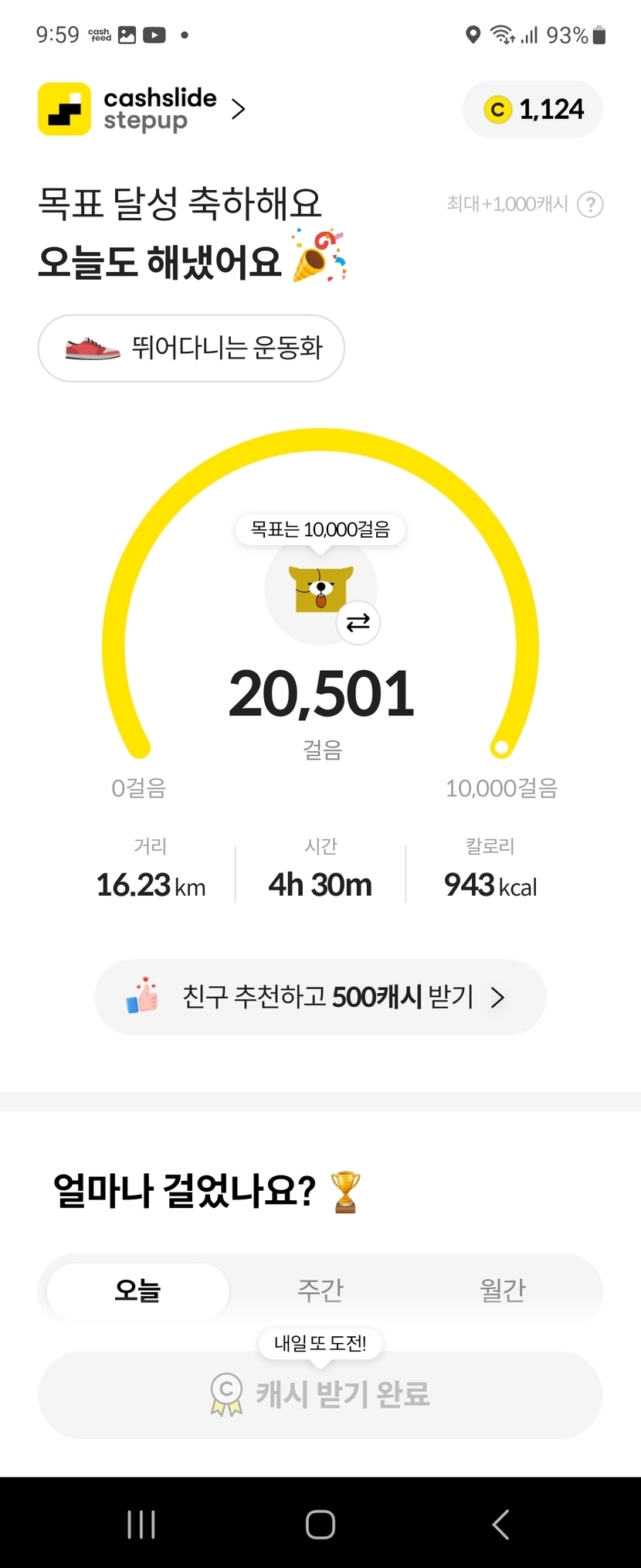
Task: Tap the 캐시 받기 완료 button
Action: tap(320, 1395)
